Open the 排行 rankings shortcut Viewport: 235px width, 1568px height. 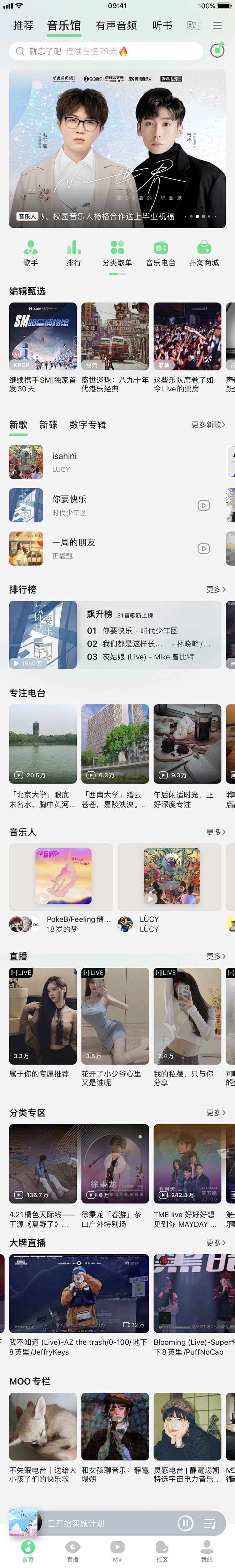tap(74, 253)
